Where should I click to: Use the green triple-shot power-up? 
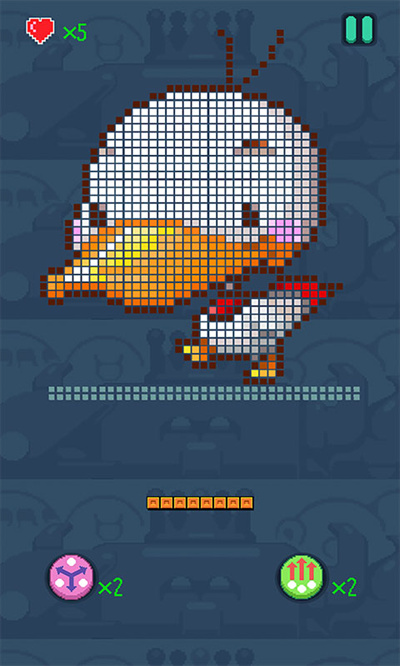(301, 578)
